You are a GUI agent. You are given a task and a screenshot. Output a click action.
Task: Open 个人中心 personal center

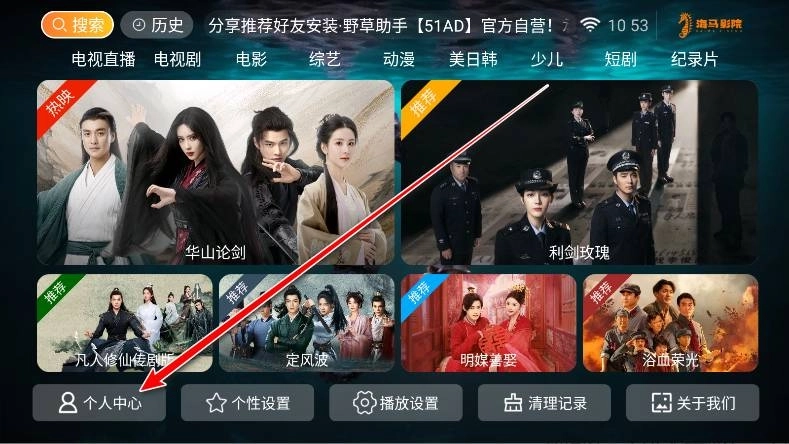pyautogui.click(x=100, y=403)
